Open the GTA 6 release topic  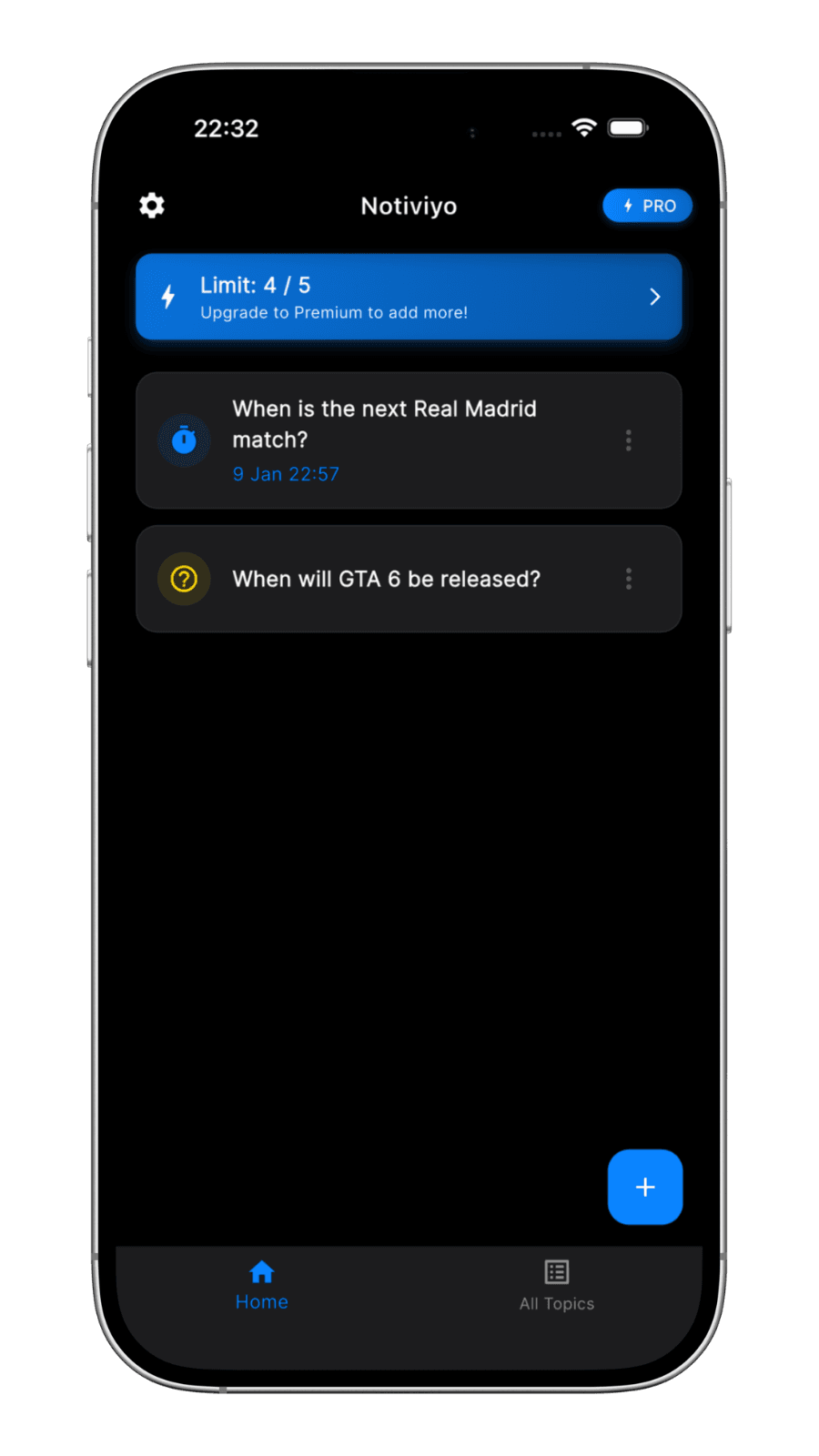(409, 579)
